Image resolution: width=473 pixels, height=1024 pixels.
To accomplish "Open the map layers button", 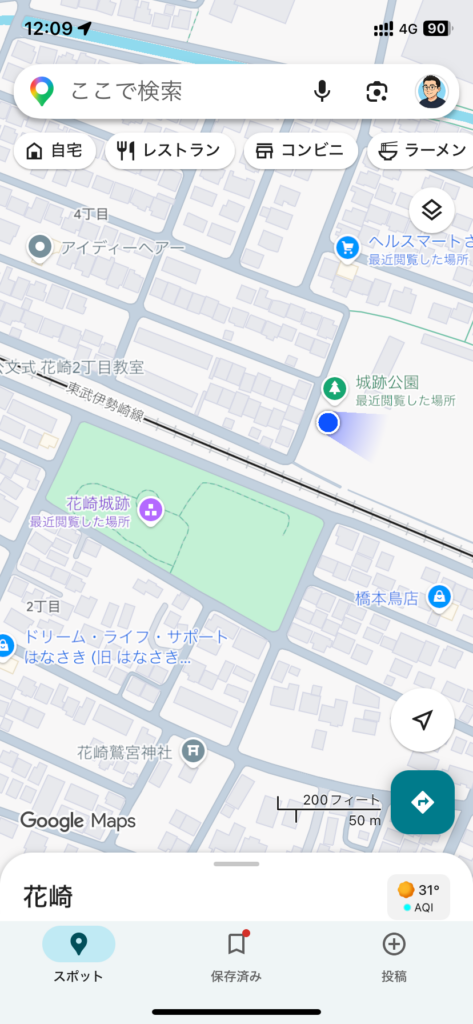I will [432, 210].
